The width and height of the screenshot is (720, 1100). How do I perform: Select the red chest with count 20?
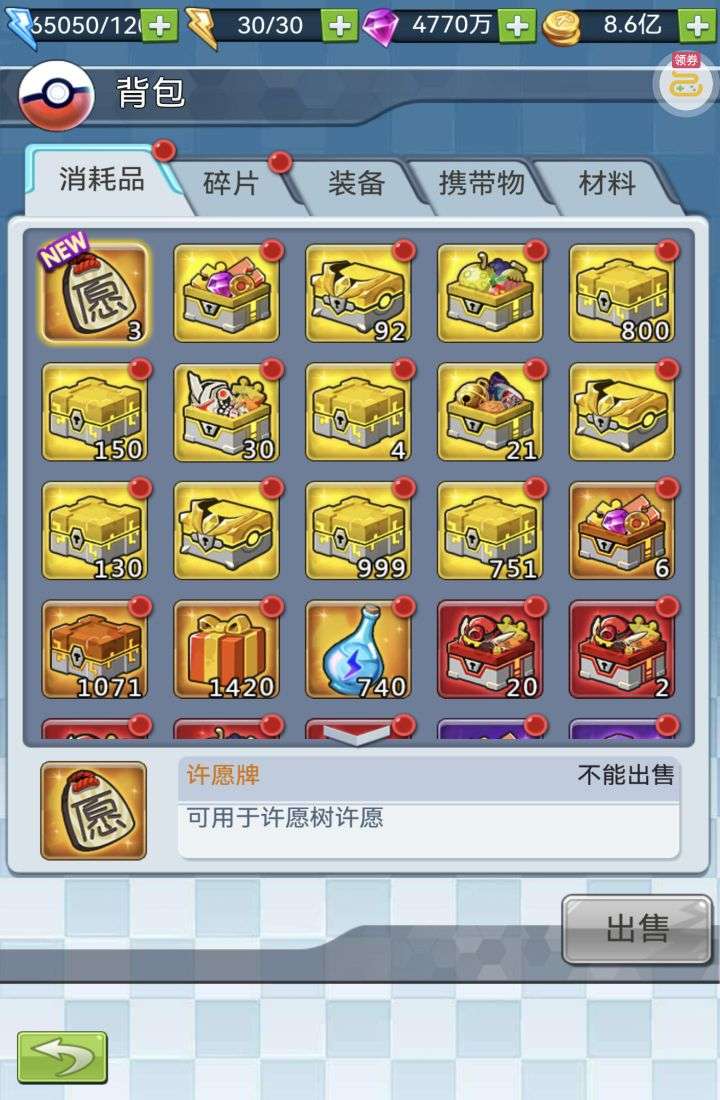[490, 650]
